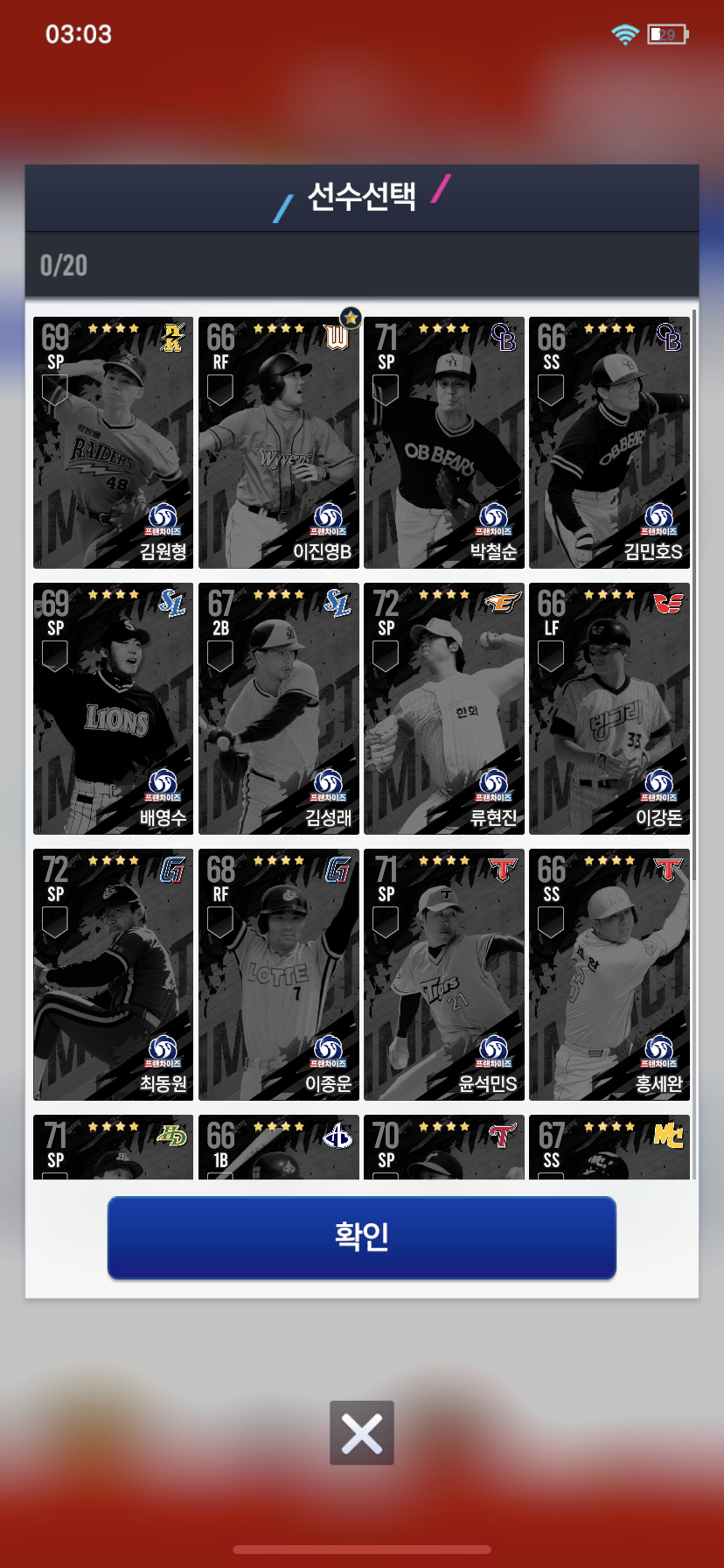Choose the 박철순 SP card
Screen dimensions: 724x1568
pyautogui.click(x=443, y=443)
